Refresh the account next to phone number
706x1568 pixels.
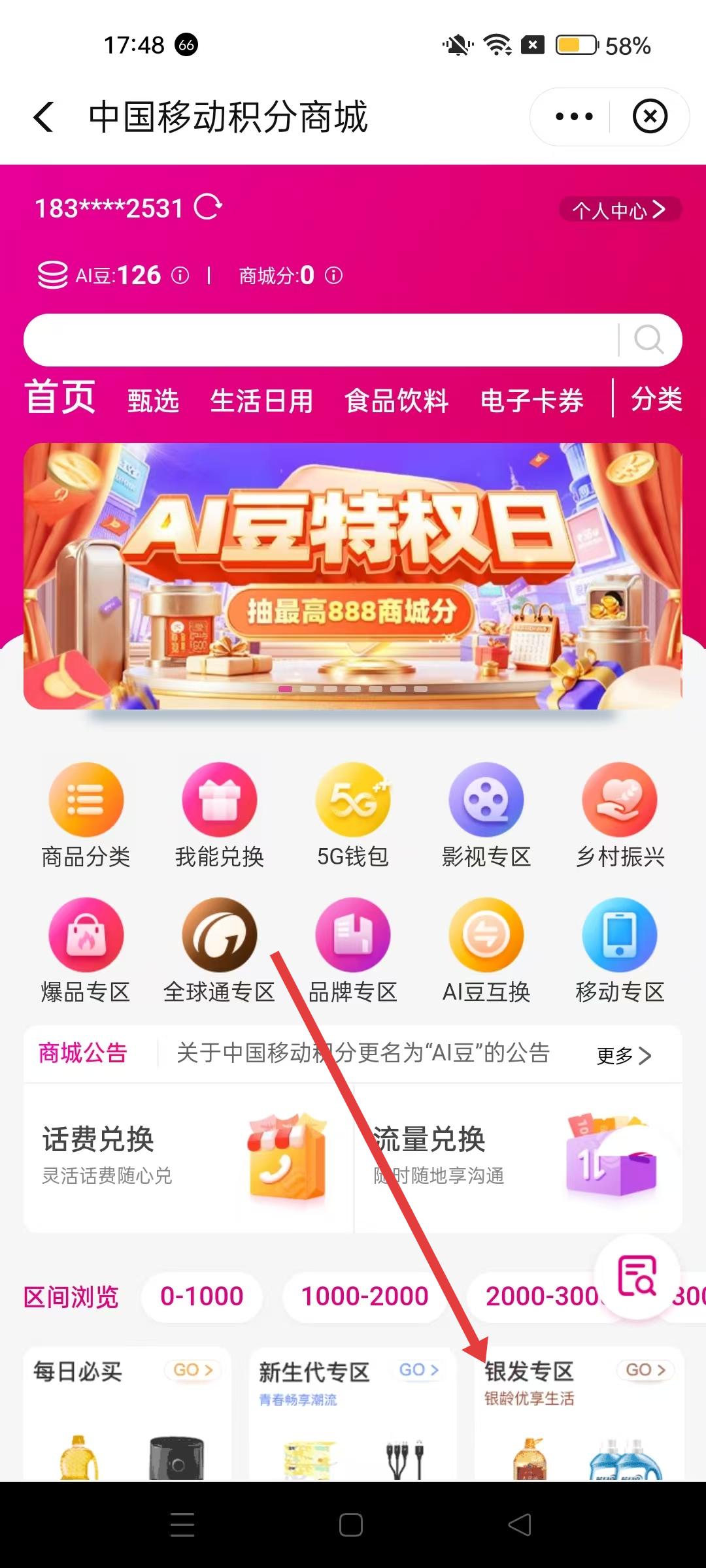click(x=209, y=207)
